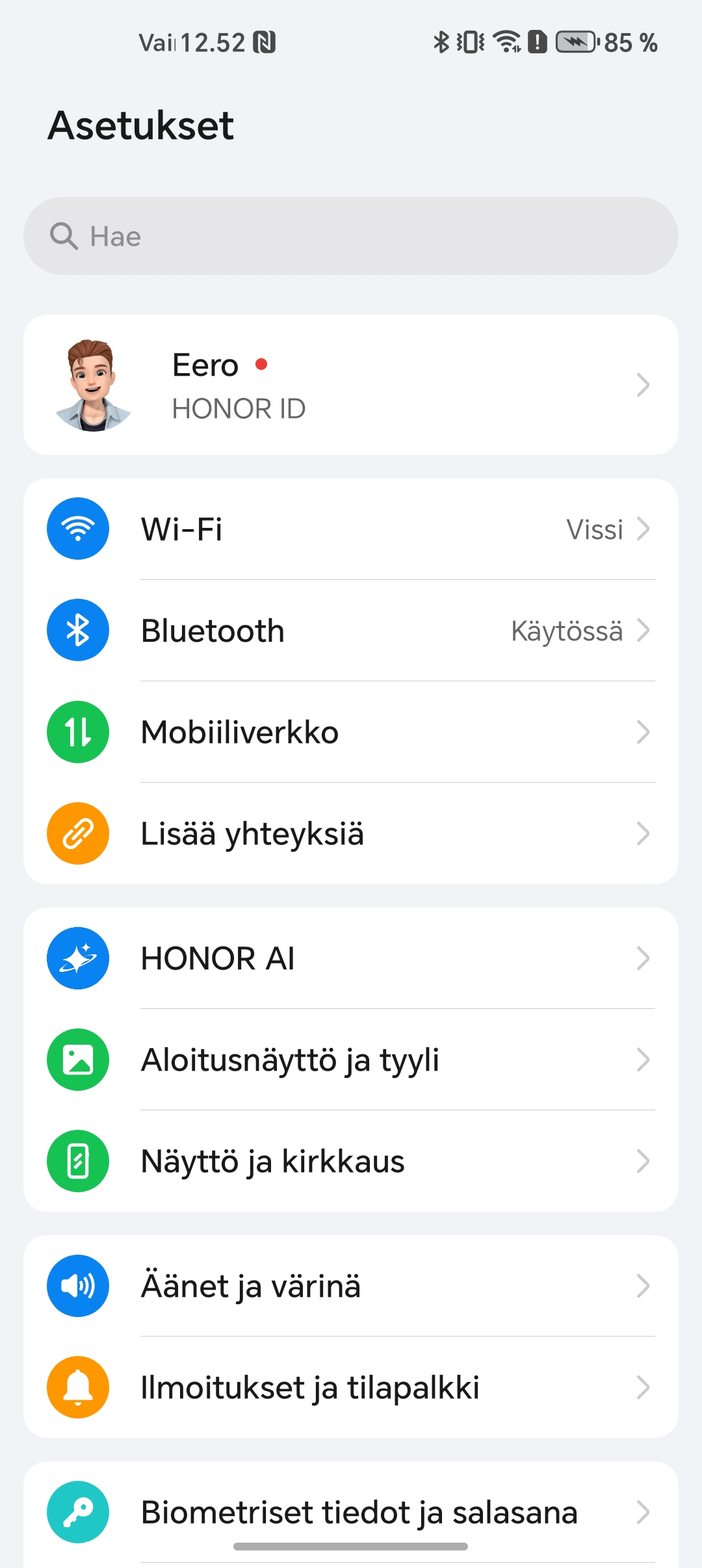Open Lisää yhteyksiä
The image size is (702, 1568).
pyautogui.click(x=351, y=833)
